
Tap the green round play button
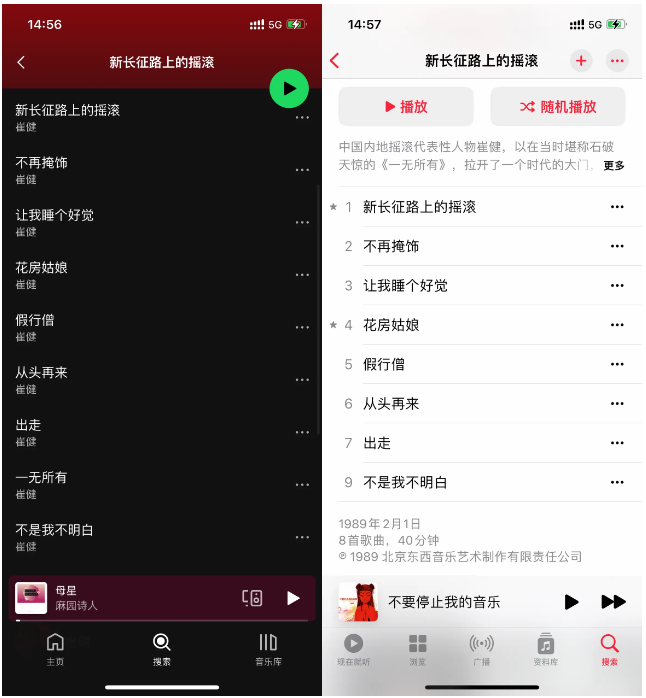point(289,88)
